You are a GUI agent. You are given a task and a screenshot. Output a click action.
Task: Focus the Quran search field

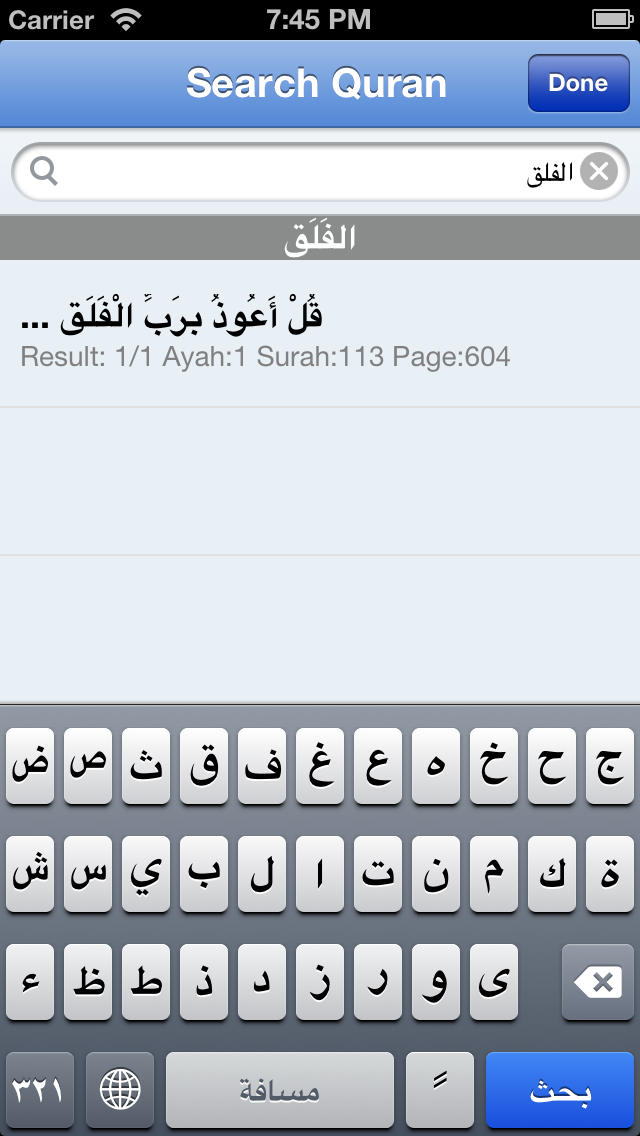tap(300, 172)
